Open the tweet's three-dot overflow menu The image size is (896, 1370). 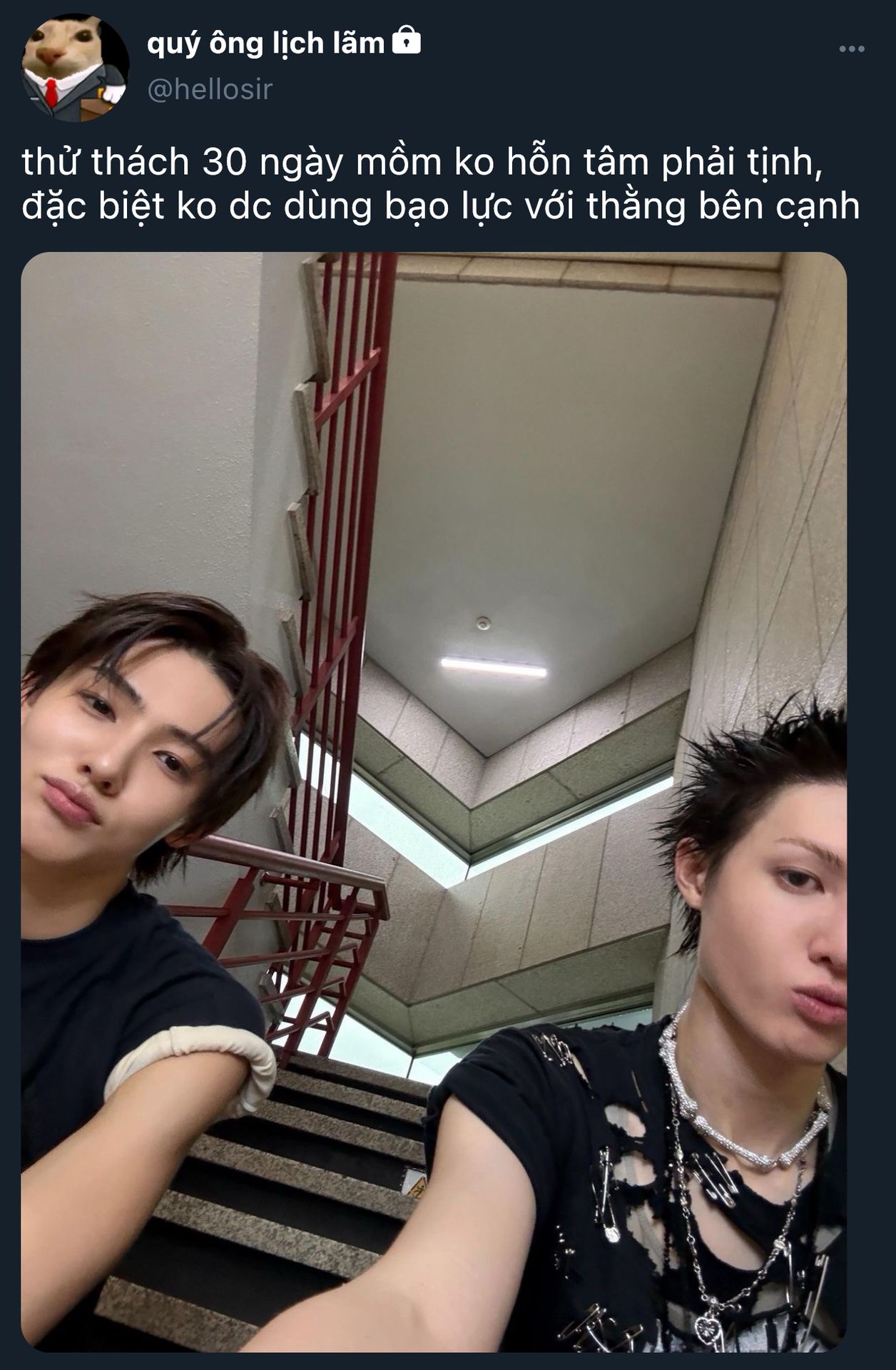[x=851, y=49]
